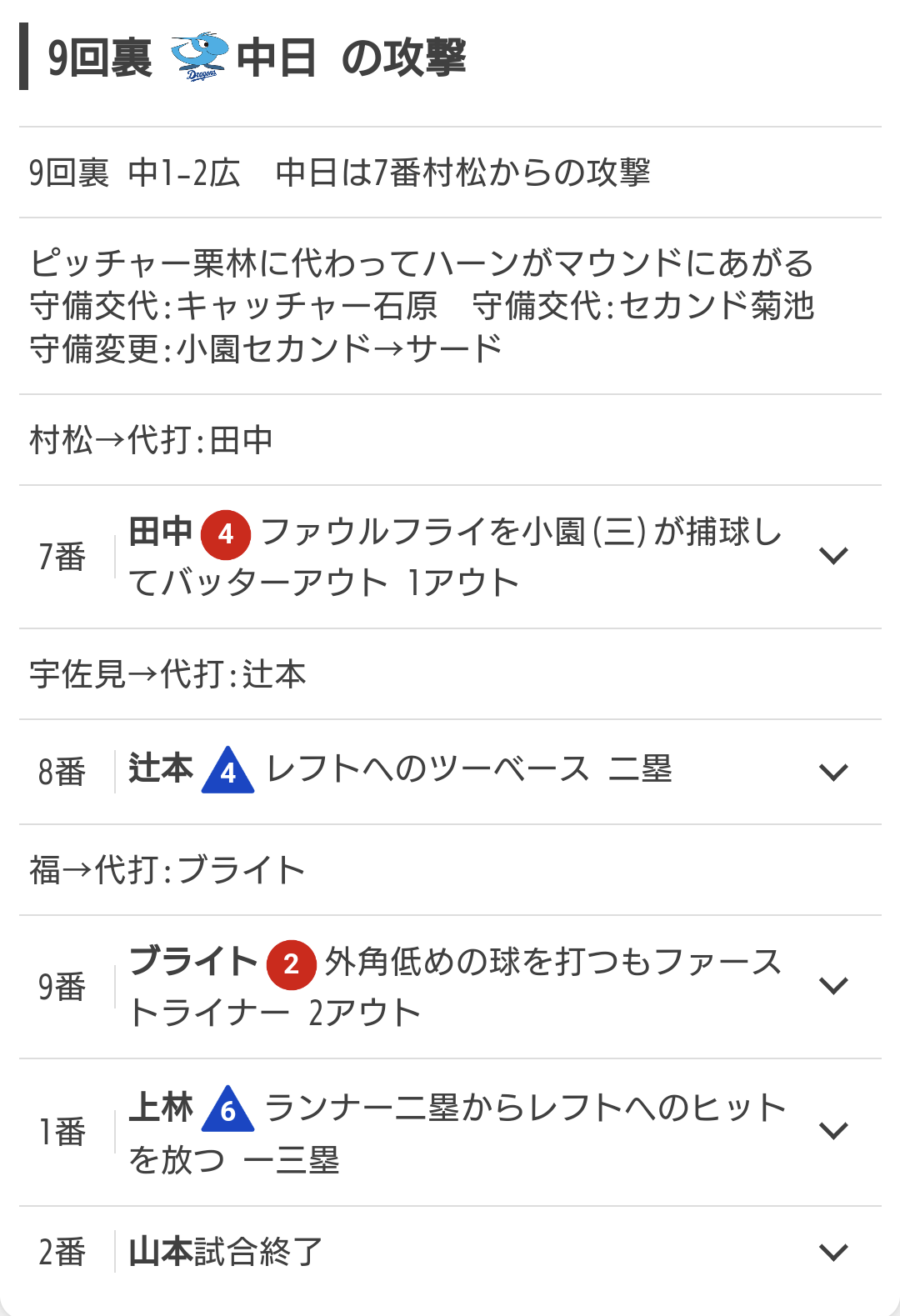Expand 辻本's two-base hit details
This screenshot has height=1316, width=900.
coord(833,772)
